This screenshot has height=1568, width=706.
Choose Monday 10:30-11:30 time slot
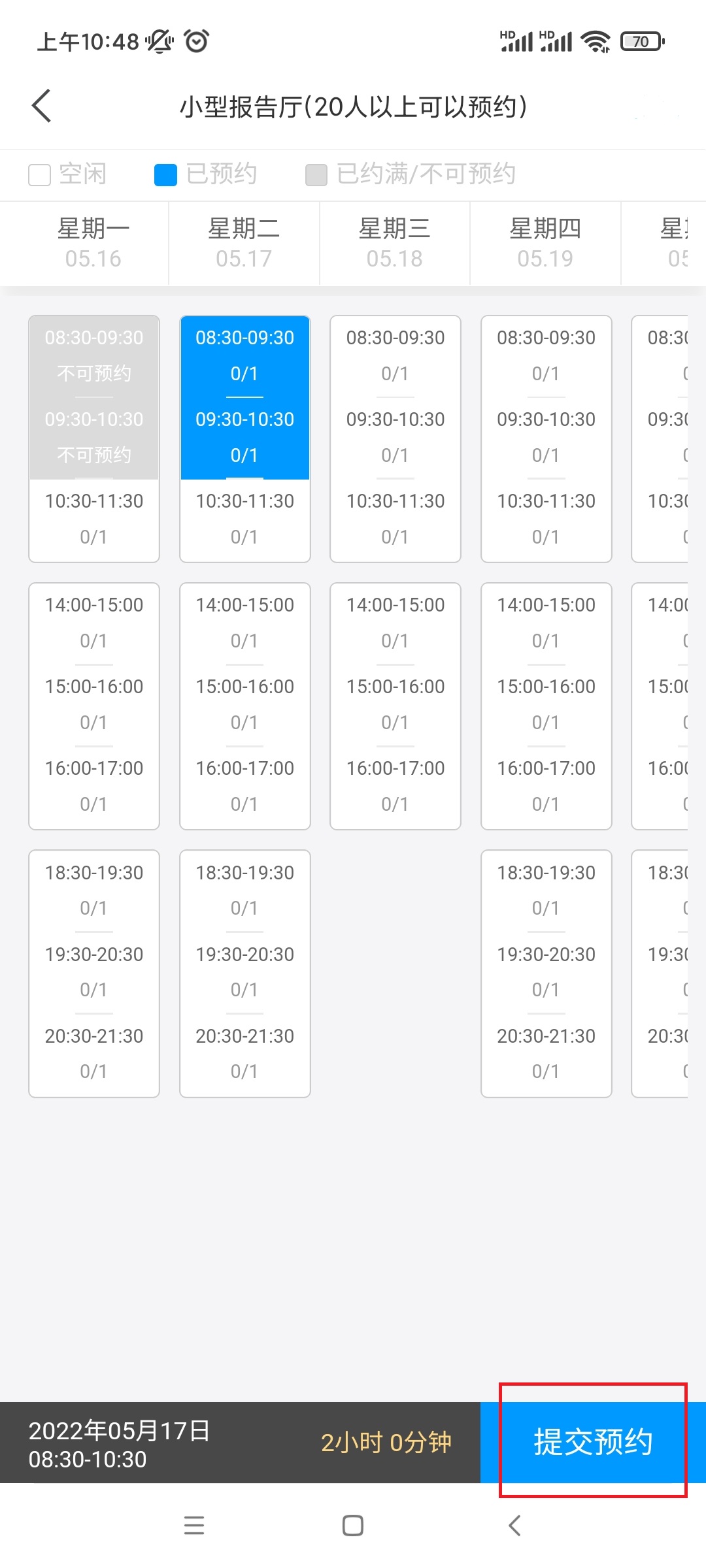pos(94,519)
